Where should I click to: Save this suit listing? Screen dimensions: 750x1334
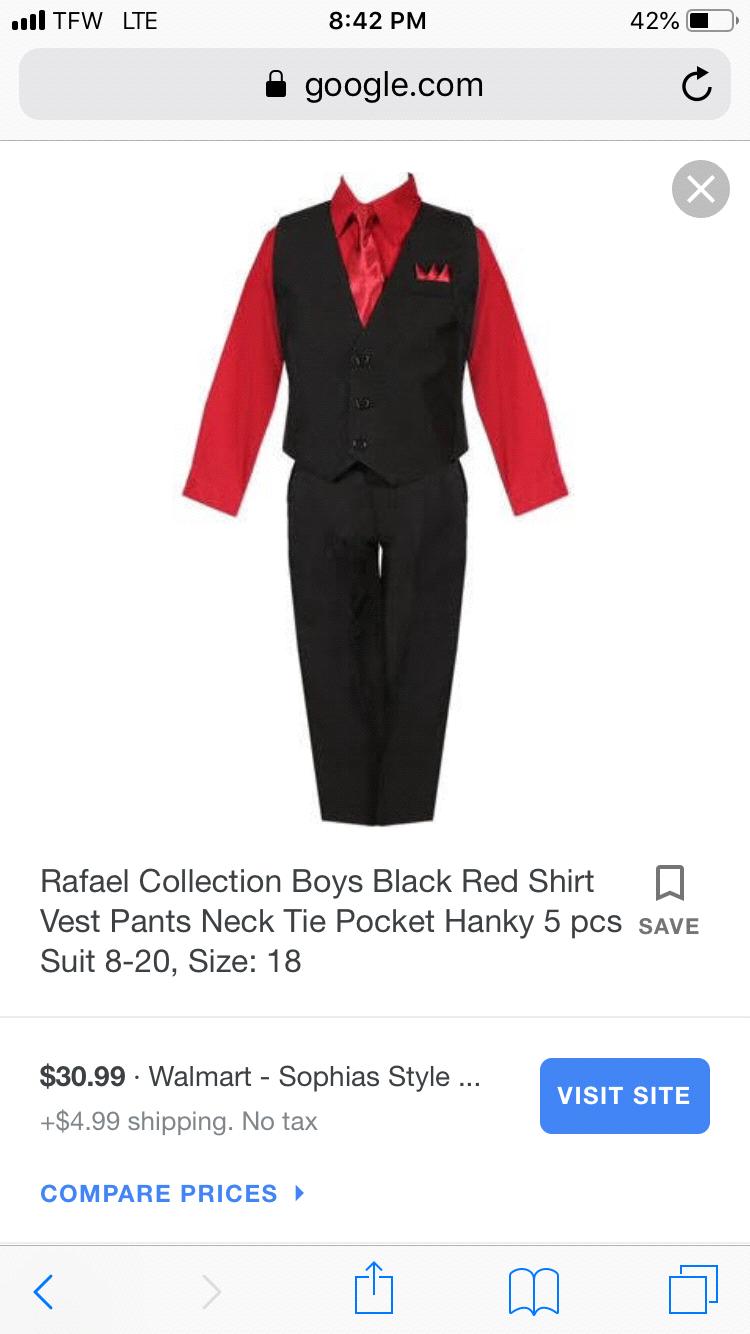669,899
